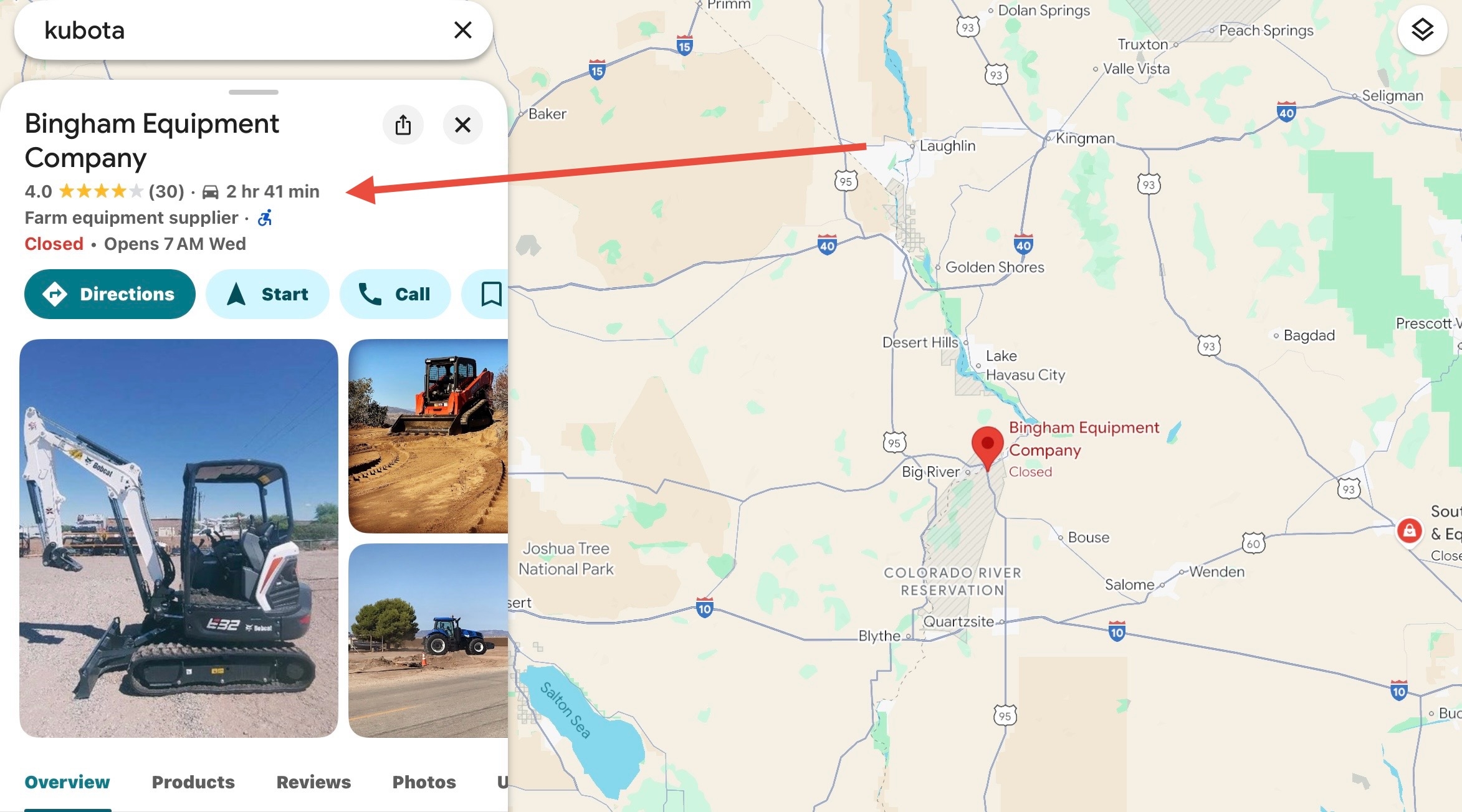
Task: Select the Overview tab
Action: (67, 782)
